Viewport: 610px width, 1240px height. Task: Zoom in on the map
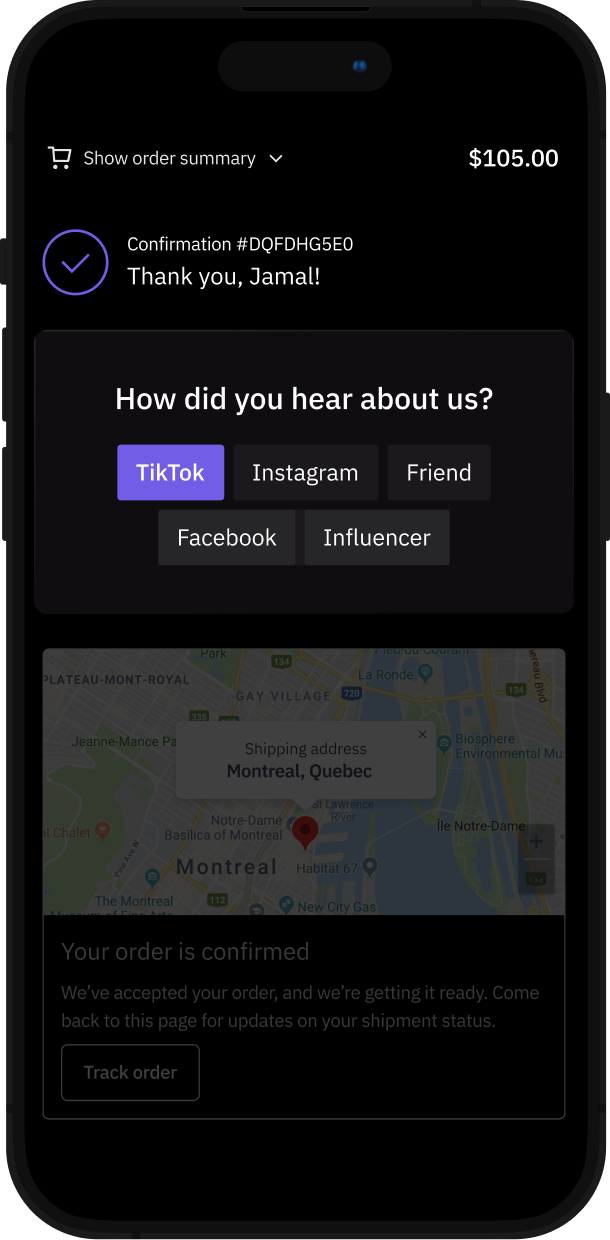tap(537, 842)
